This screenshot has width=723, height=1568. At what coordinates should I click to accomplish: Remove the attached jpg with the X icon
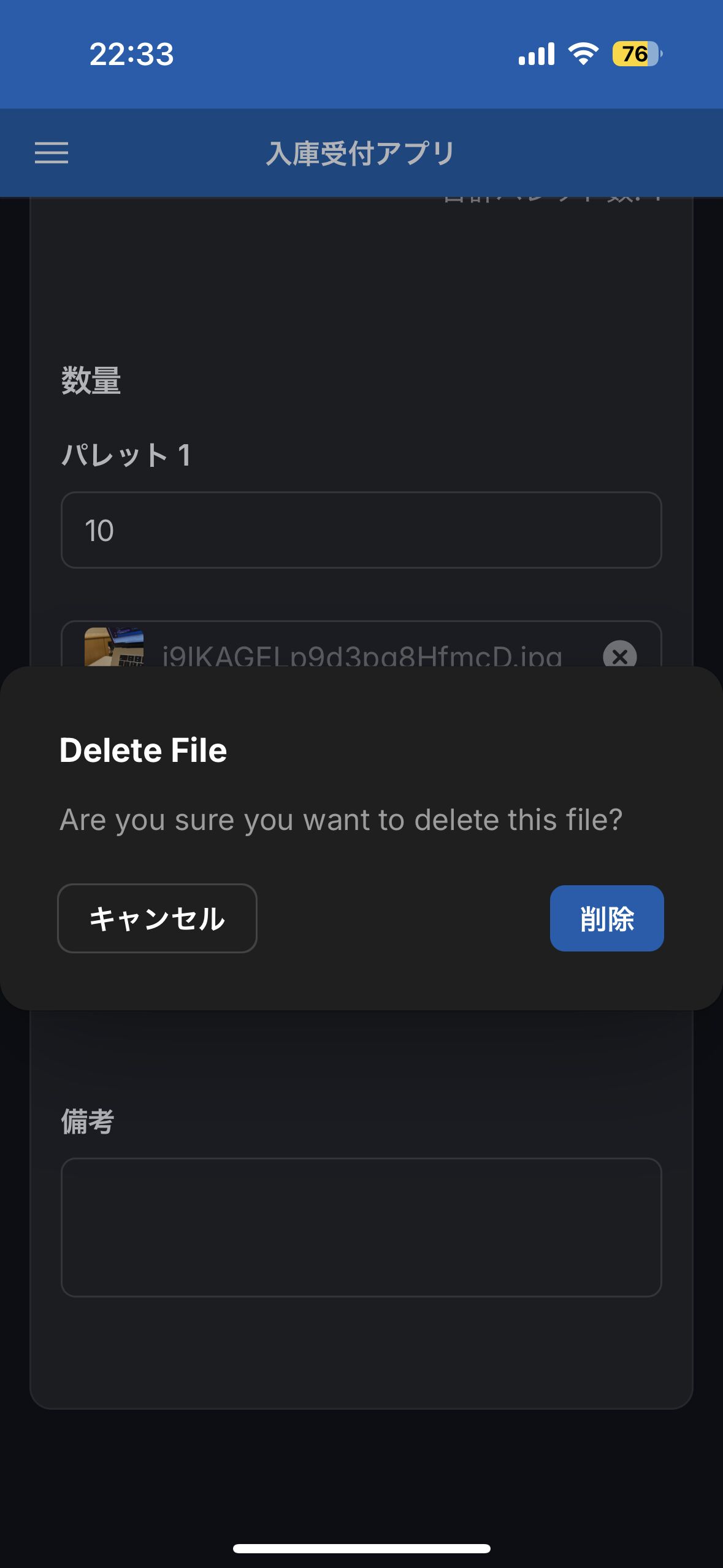[x=619, y=655]
